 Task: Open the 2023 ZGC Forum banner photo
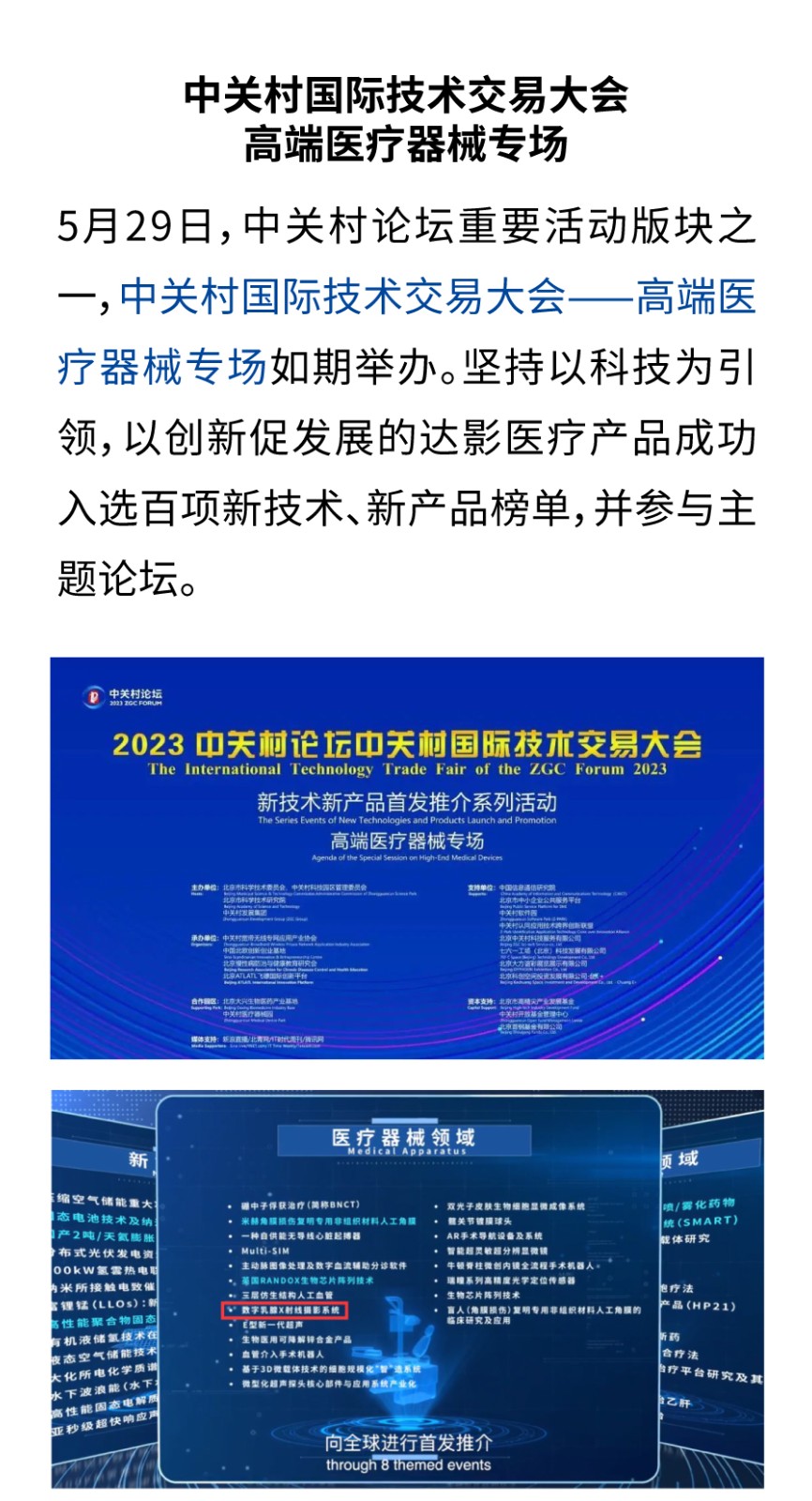tap(406, 857)
